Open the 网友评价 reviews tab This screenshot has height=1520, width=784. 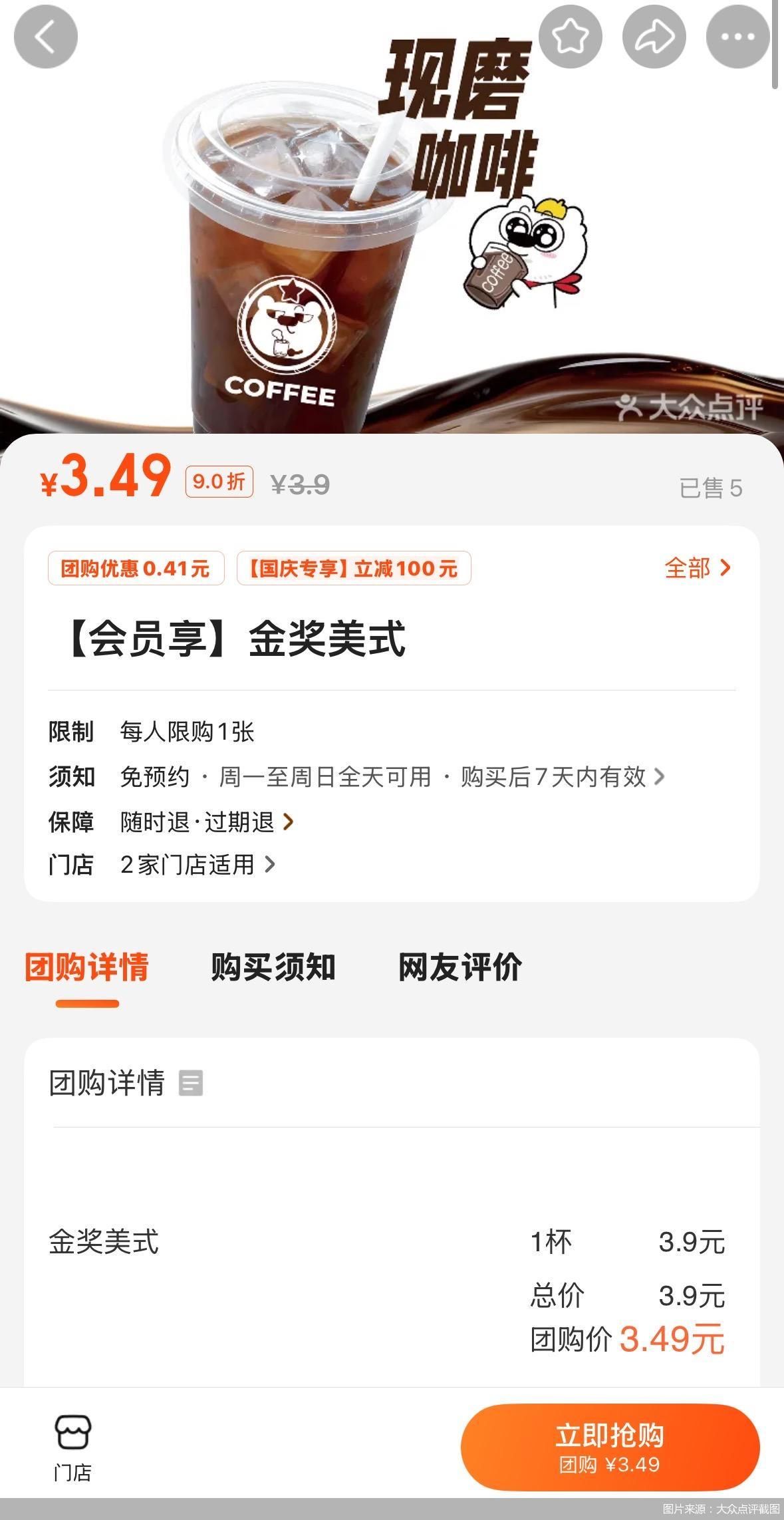(x=460, y=969)
